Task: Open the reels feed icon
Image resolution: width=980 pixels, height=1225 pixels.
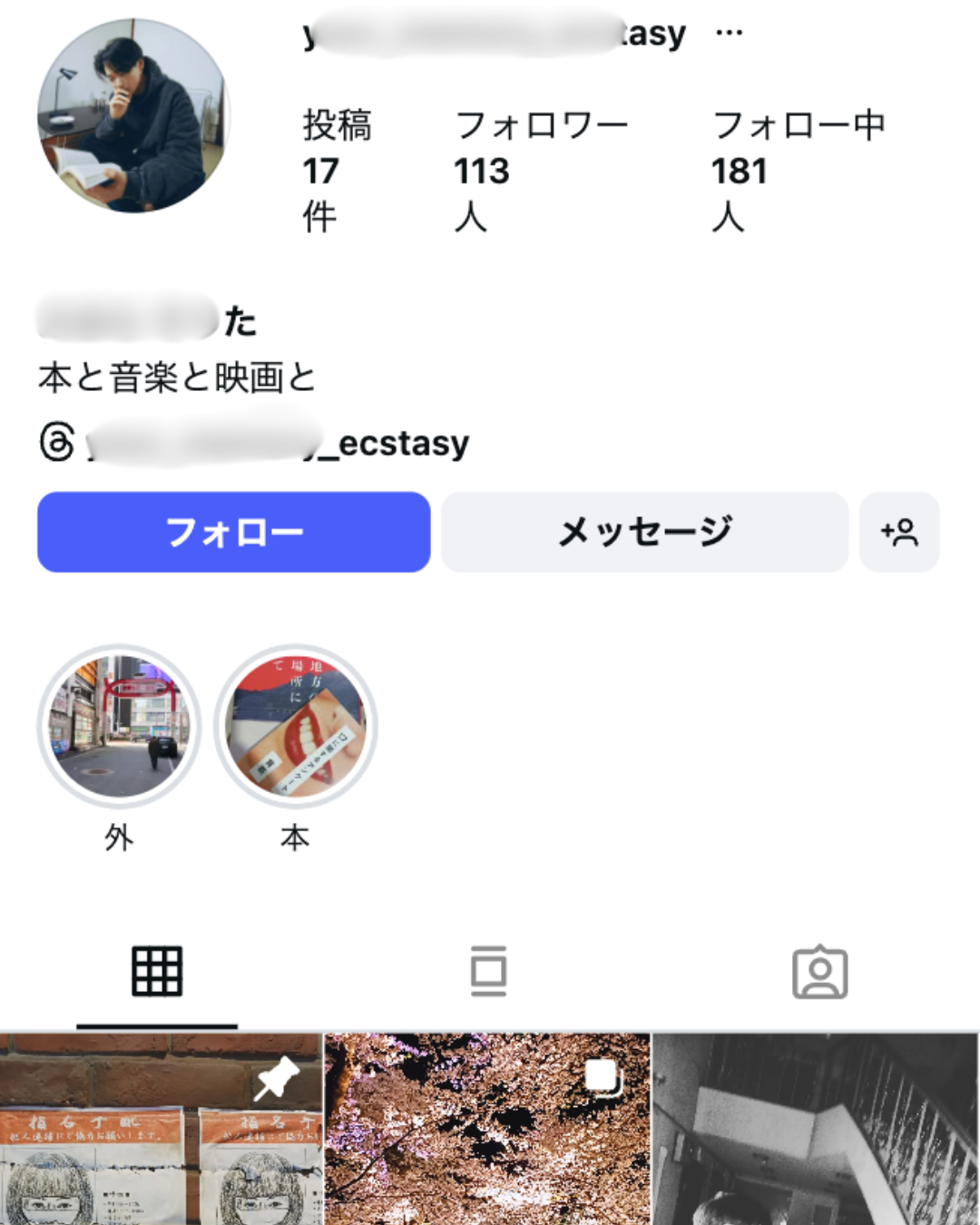Action: click(488, 969)
